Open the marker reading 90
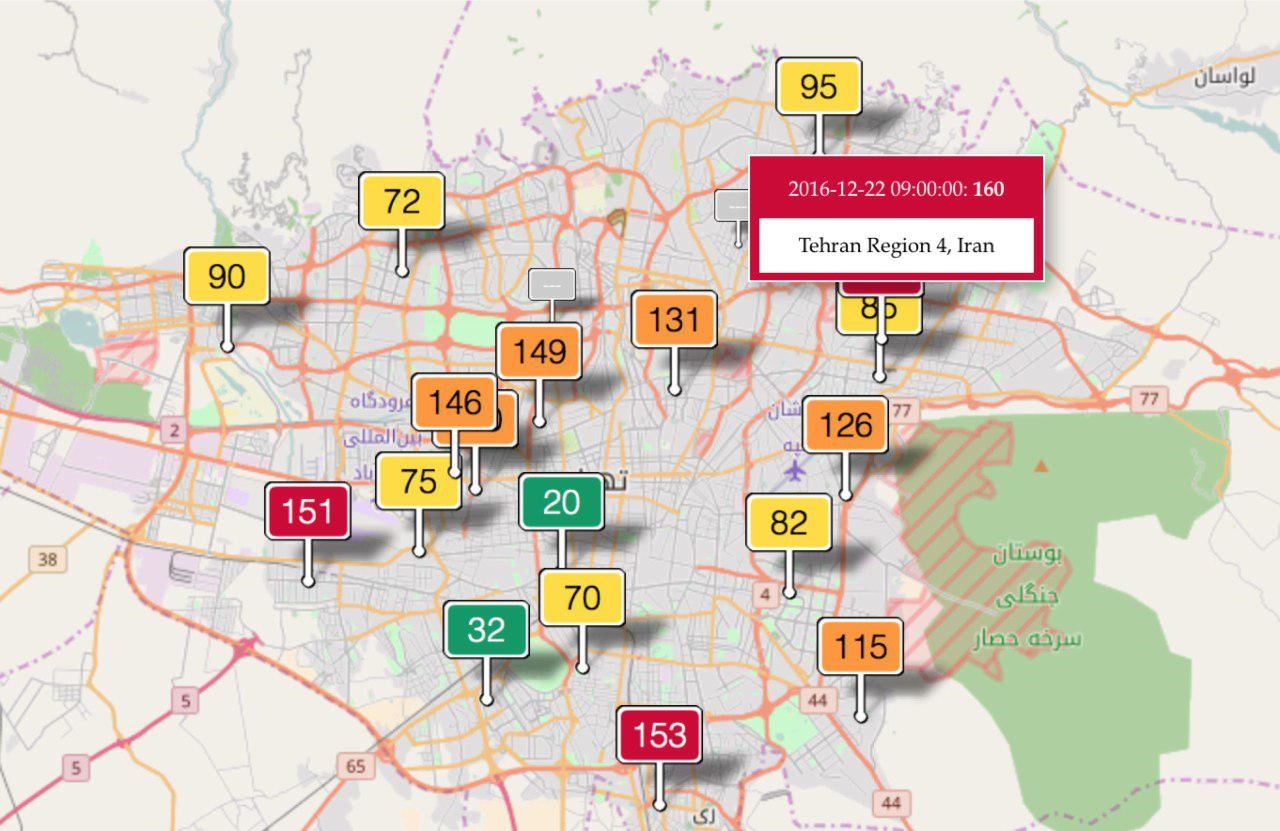This screenshot has width=1280, height=831. pos(226,277)
